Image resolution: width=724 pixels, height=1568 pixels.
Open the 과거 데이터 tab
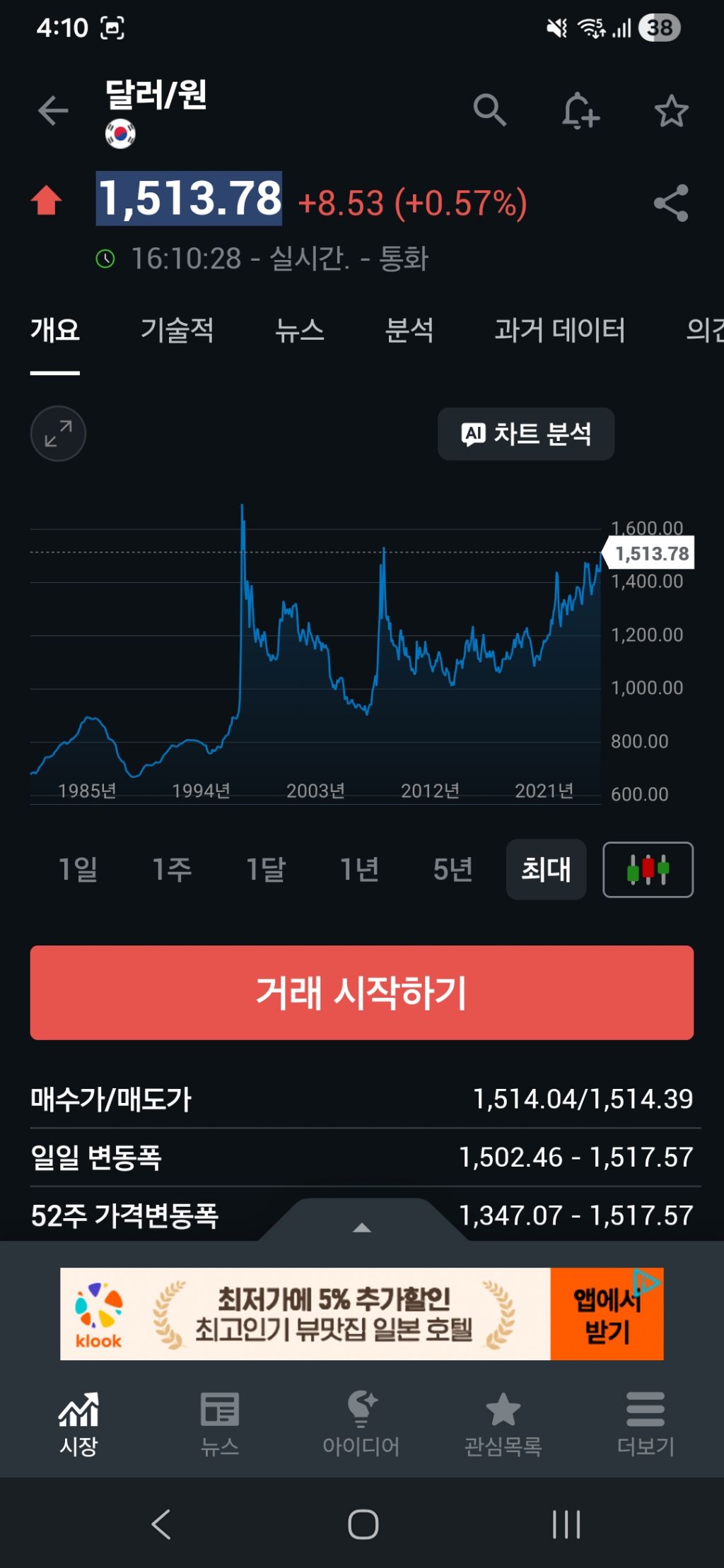pyautogui.click(x=559, y=330)
